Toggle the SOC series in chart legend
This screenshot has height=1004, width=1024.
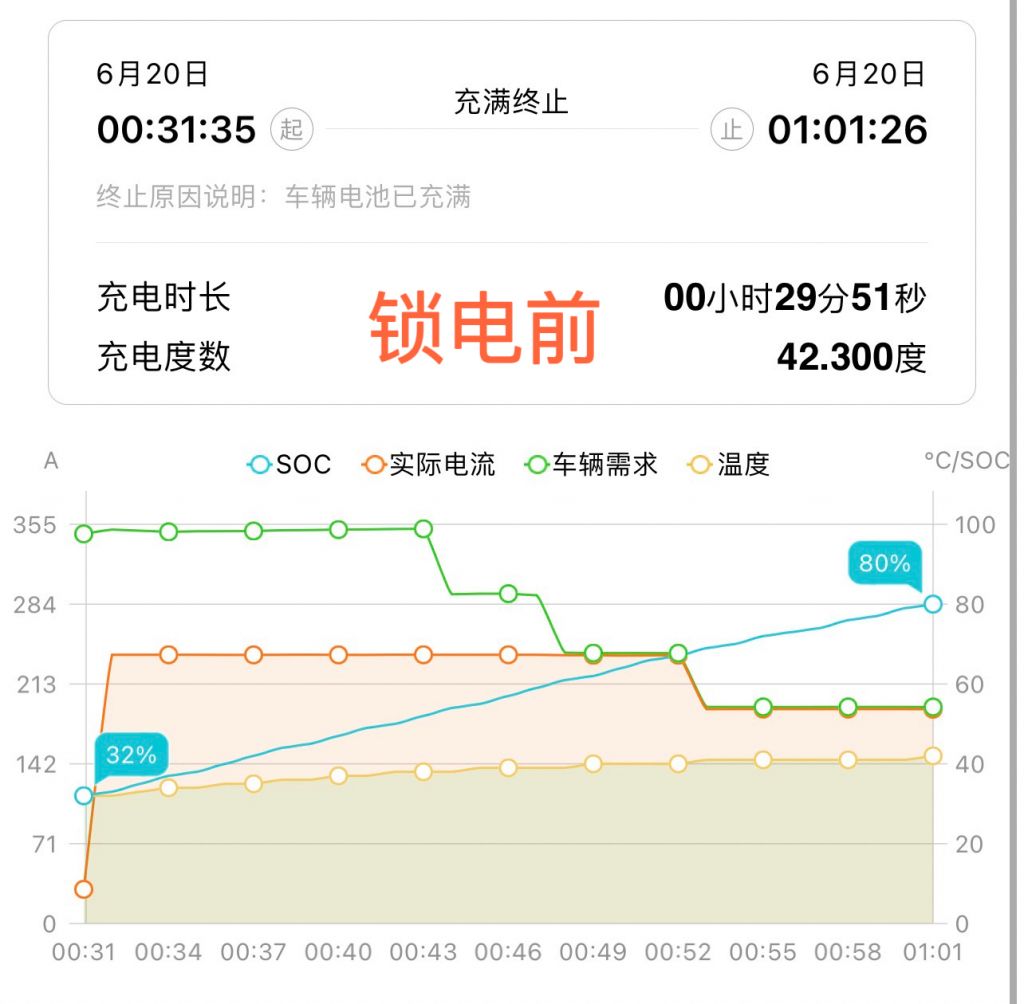click(x=290, y=465)
